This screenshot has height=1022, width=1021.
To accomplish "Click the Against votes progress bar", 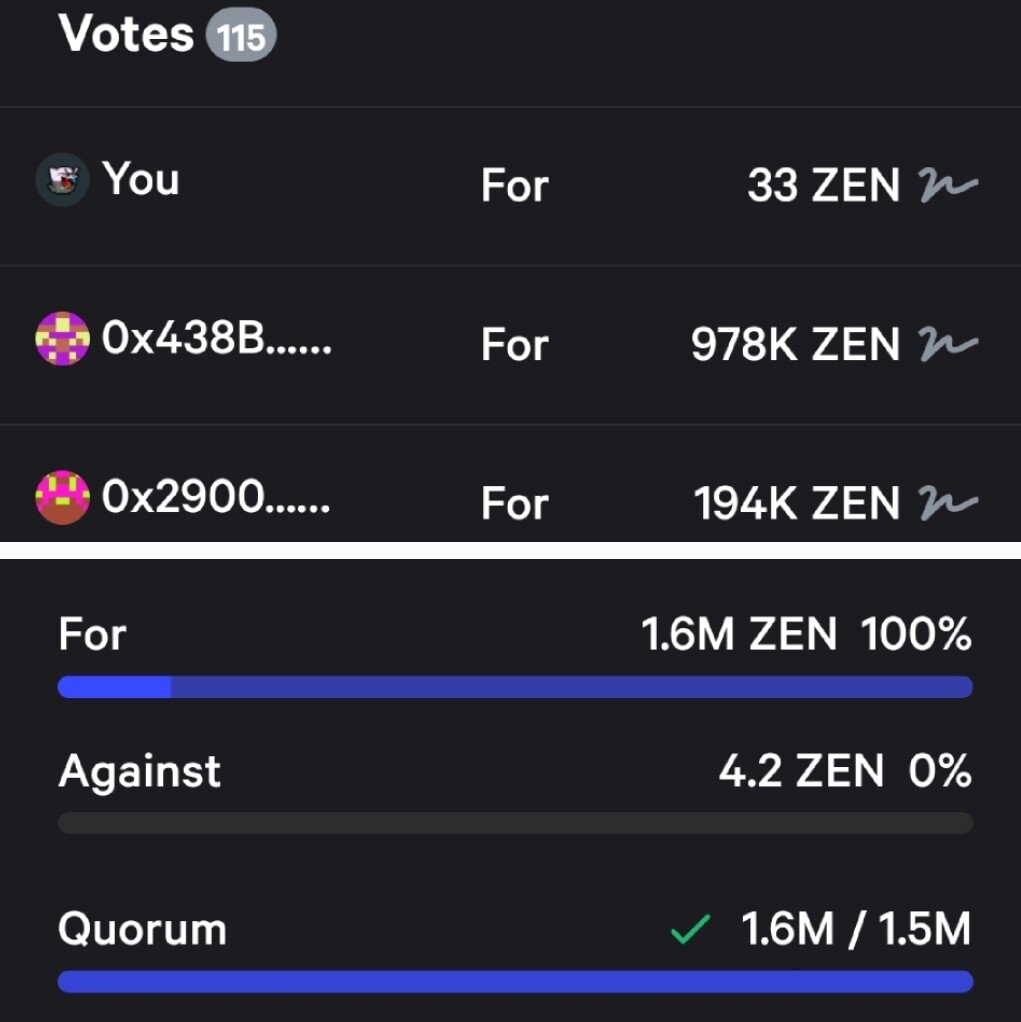I will (x=514, y=822).
